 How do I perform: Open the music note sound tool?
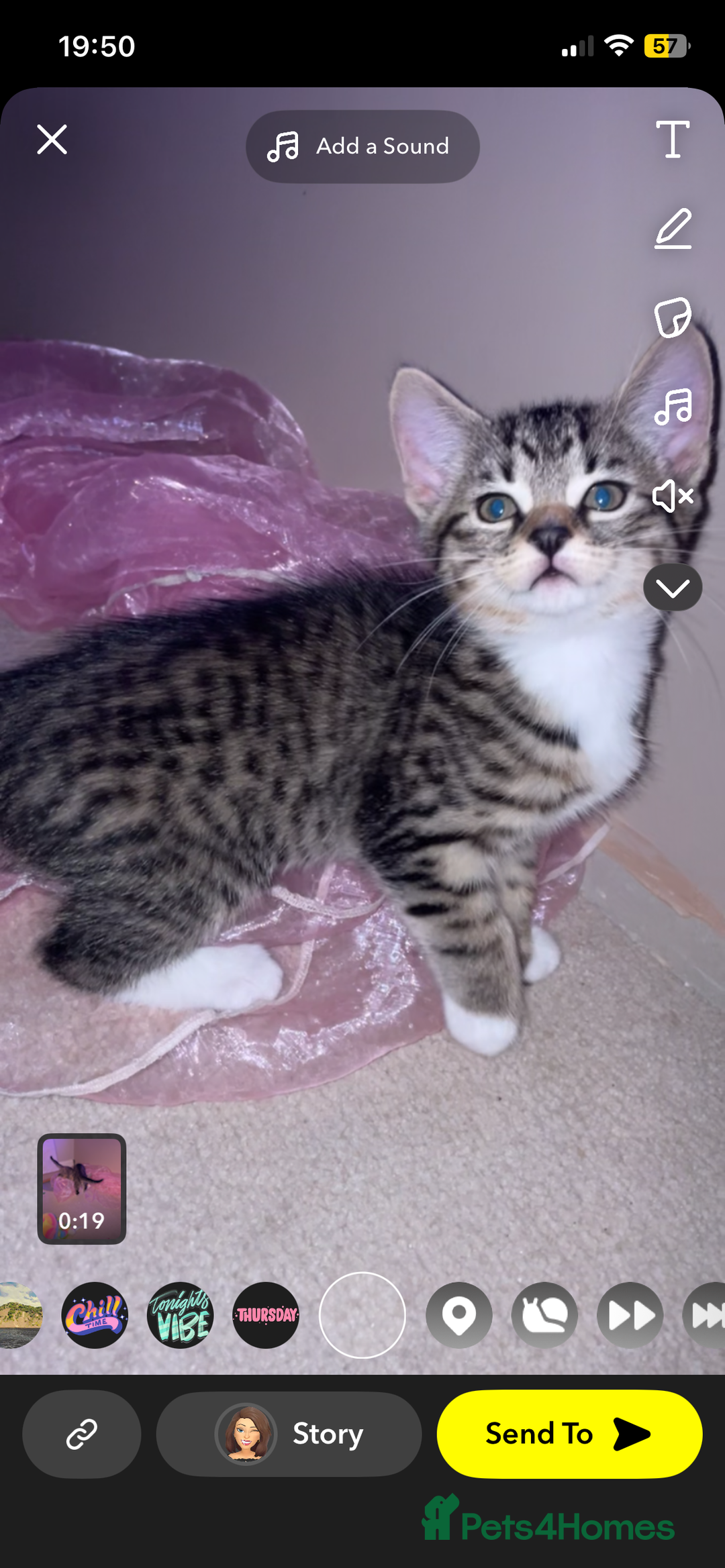point(673,407)
